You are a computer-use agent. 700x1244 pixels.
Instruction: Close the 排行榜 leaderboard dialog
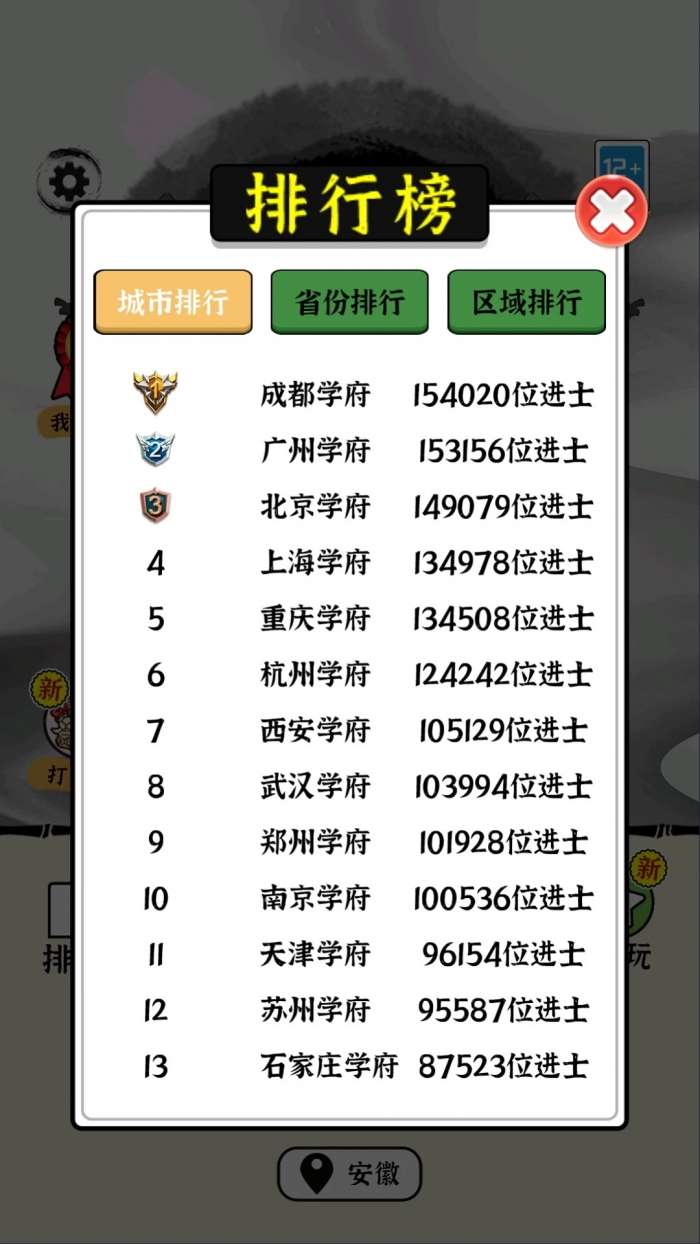611,211
